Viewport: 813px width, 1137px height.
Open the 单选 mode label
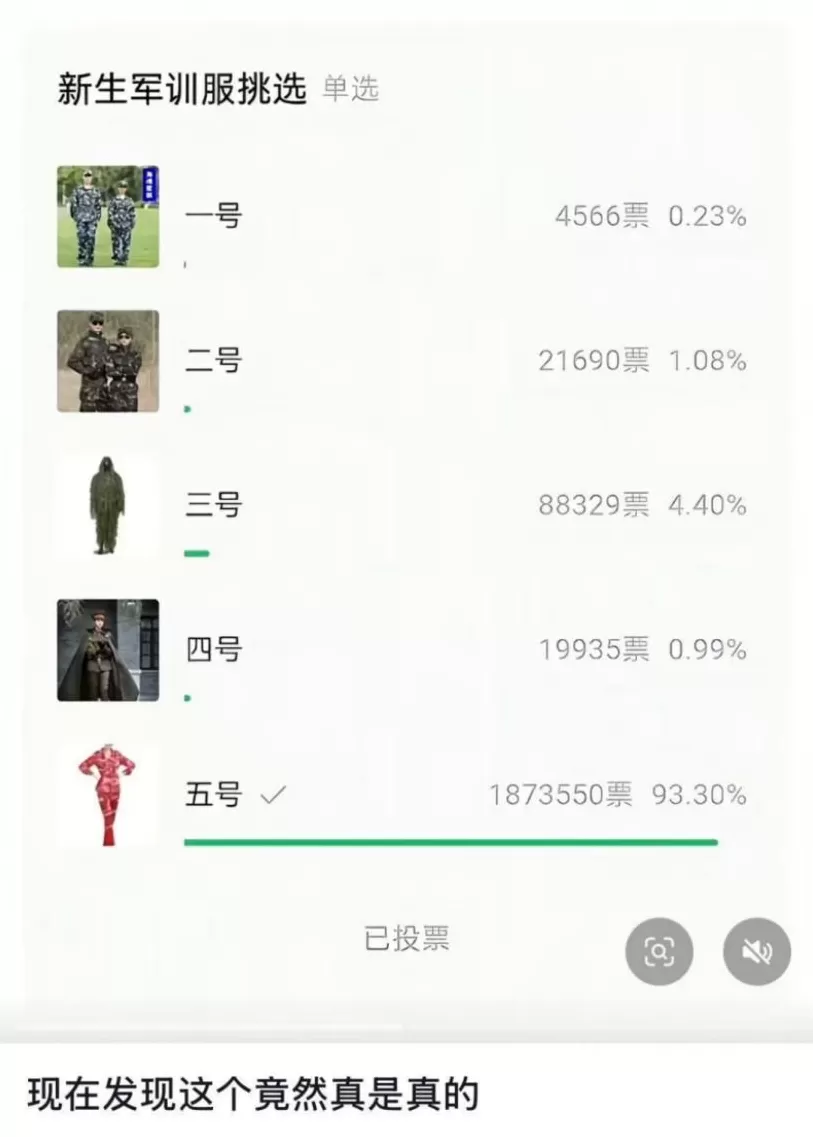coord(352,90)
